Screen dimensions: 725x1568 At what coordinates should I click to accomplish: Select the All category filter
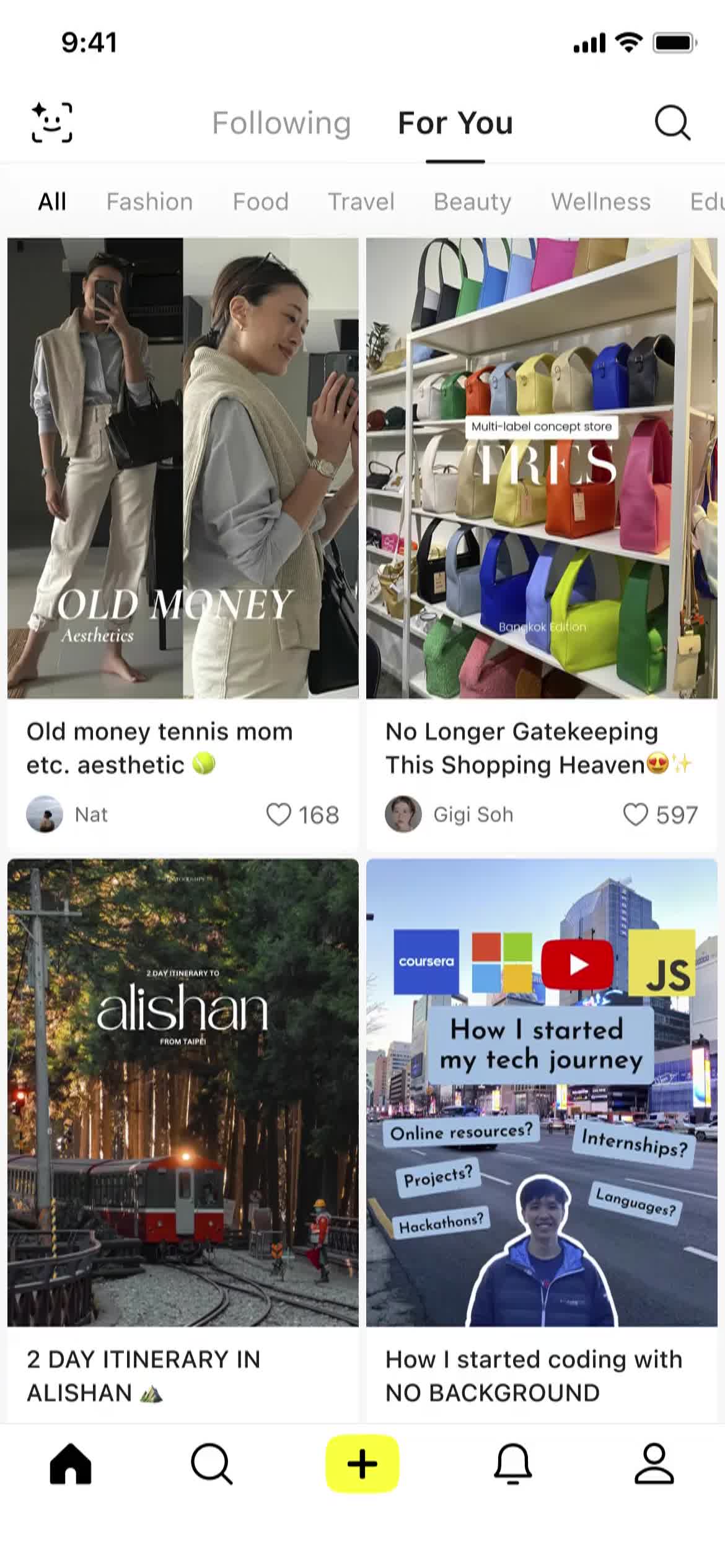coord(52,202)
